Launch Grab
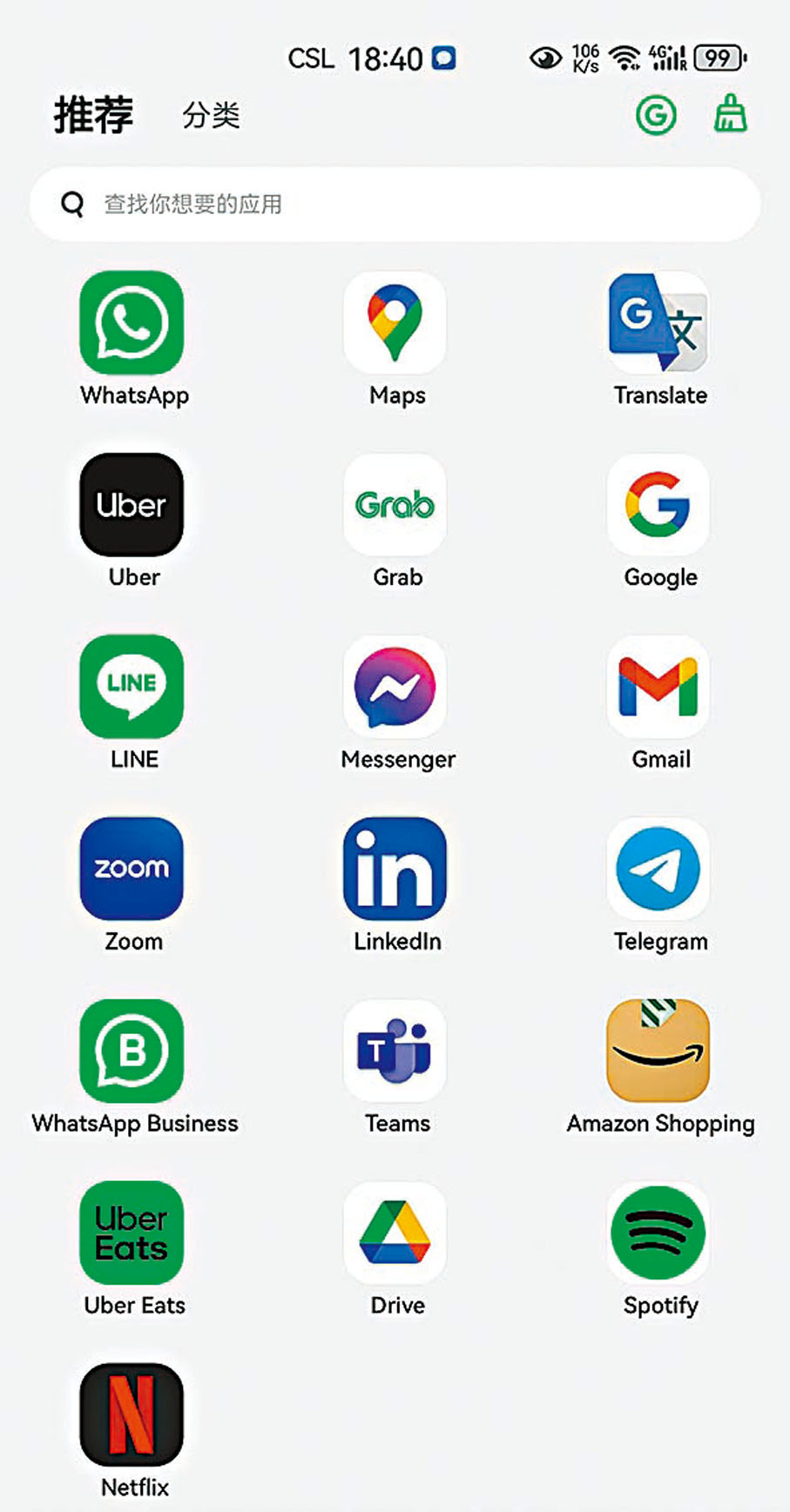Image resolution: width=790 pixels, height=1512 pixels. (395, 505)
